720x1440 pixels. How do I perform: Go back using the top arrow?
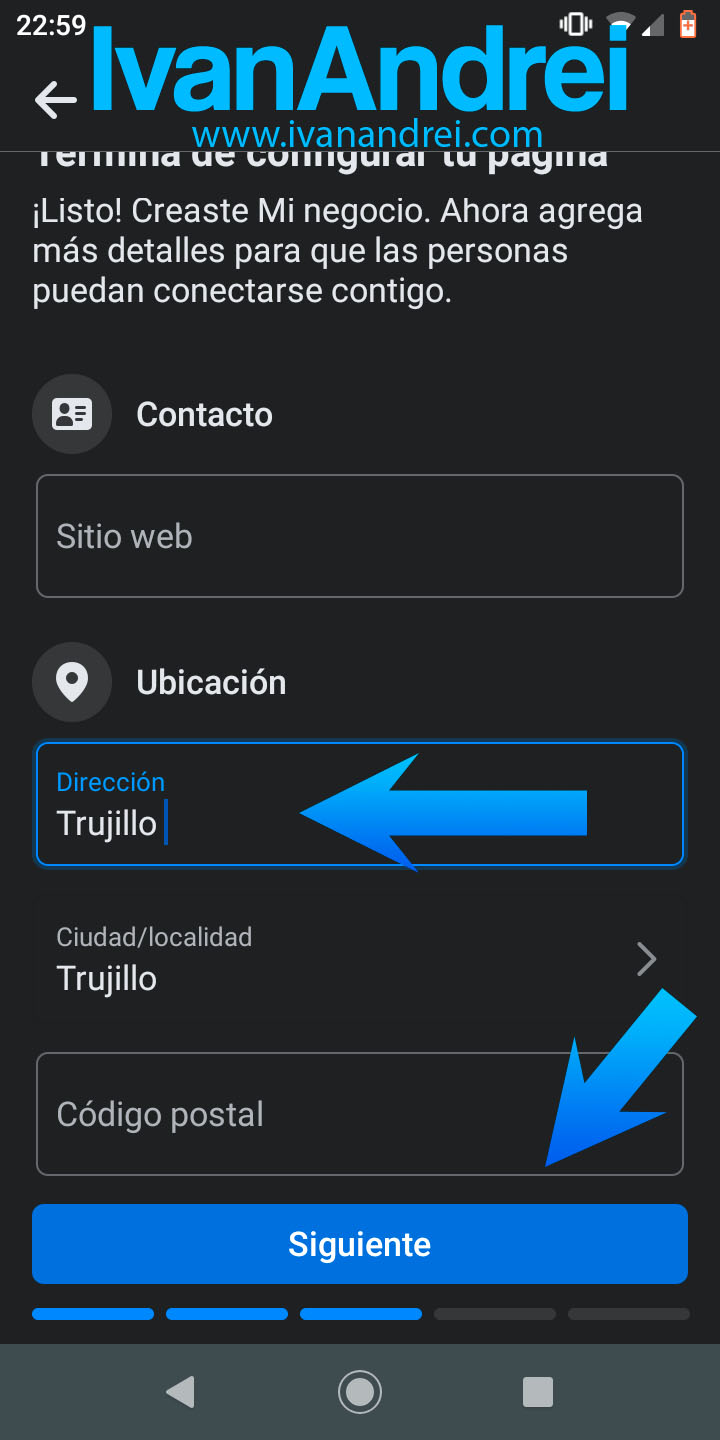[x=55, y=99]
